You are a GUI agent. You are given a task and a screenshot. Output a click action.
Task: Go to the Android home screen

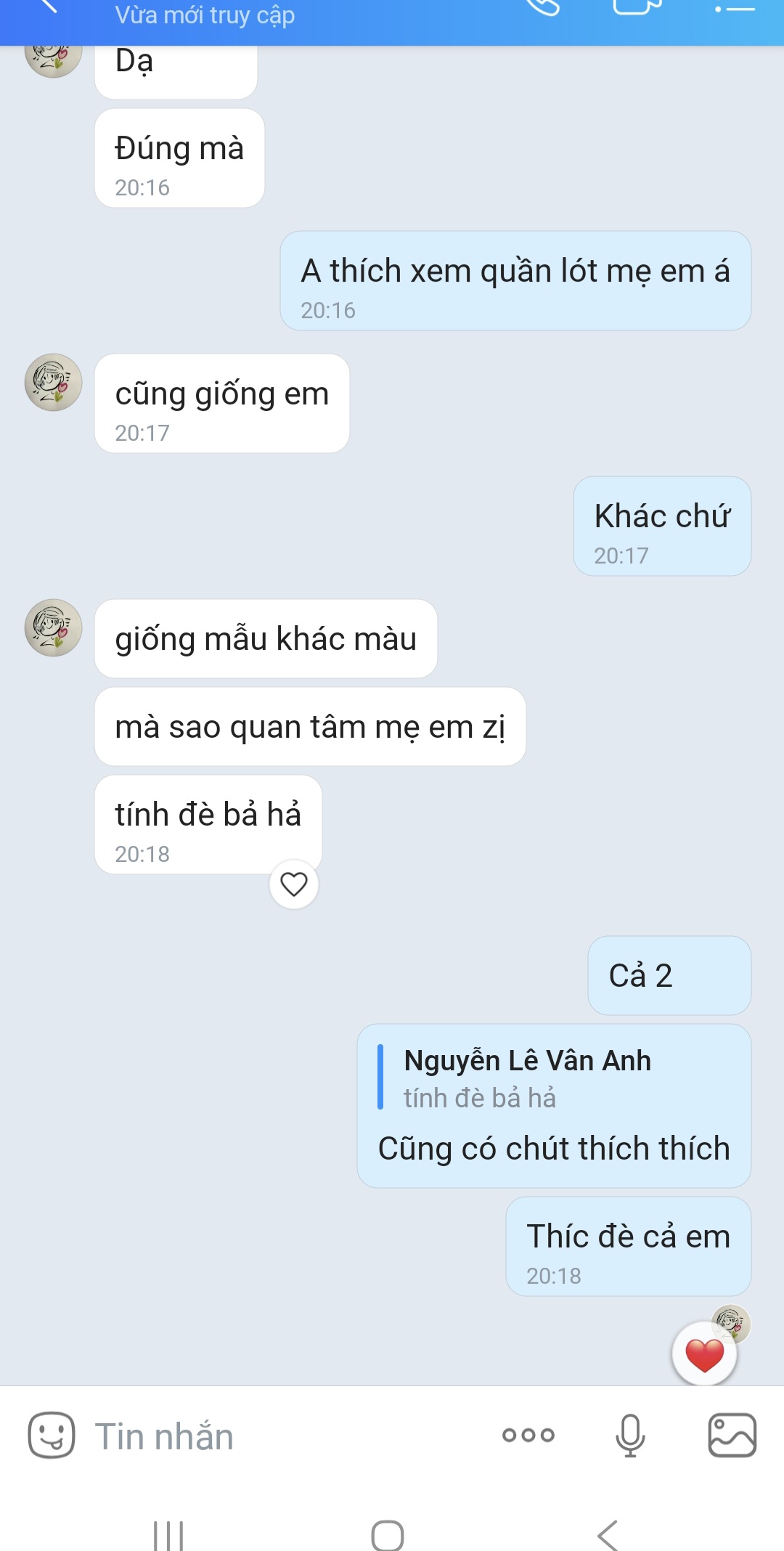(387, 1535)
